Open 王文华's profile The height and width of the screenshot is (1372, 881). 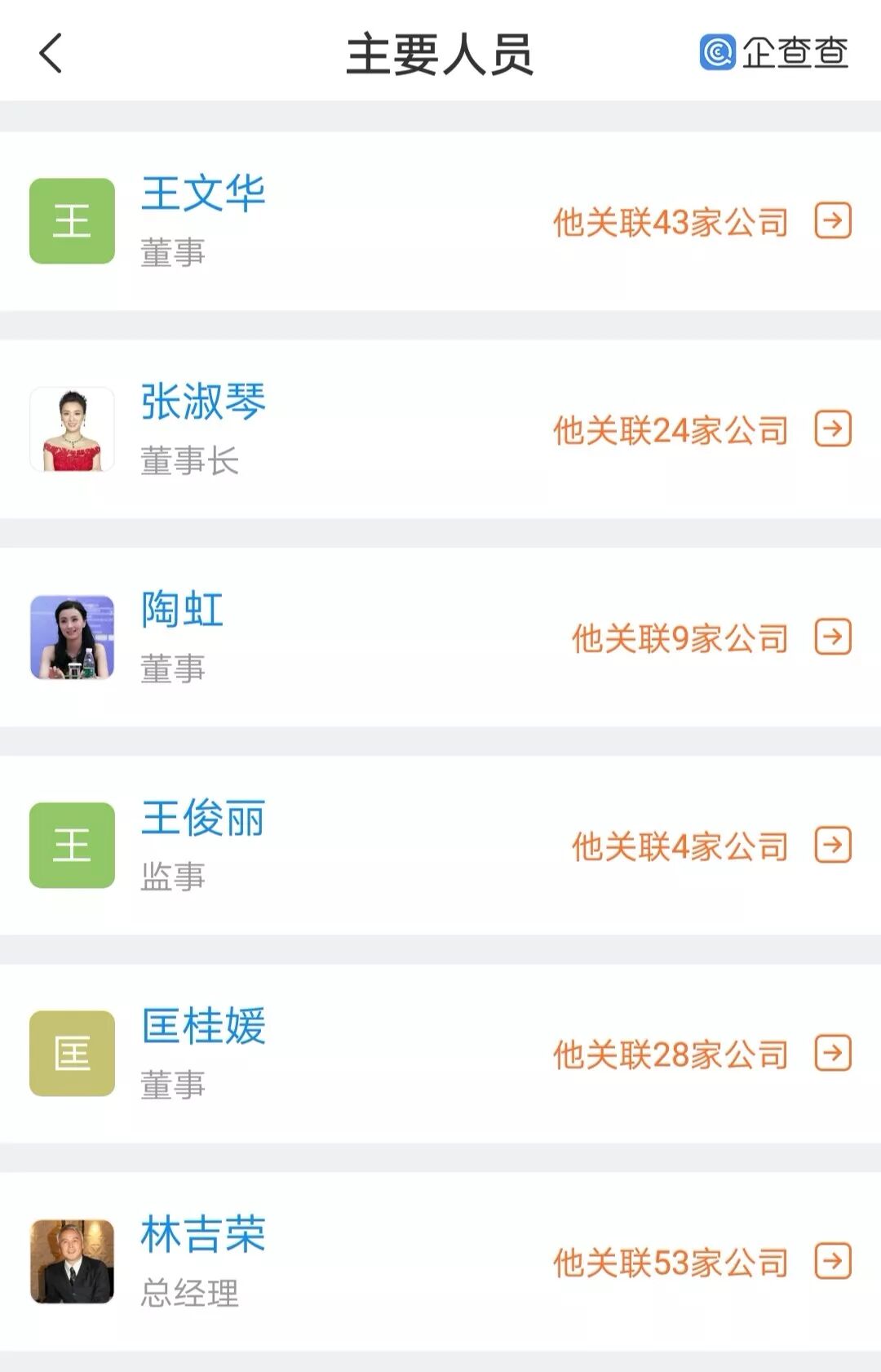tap(203, 194)
